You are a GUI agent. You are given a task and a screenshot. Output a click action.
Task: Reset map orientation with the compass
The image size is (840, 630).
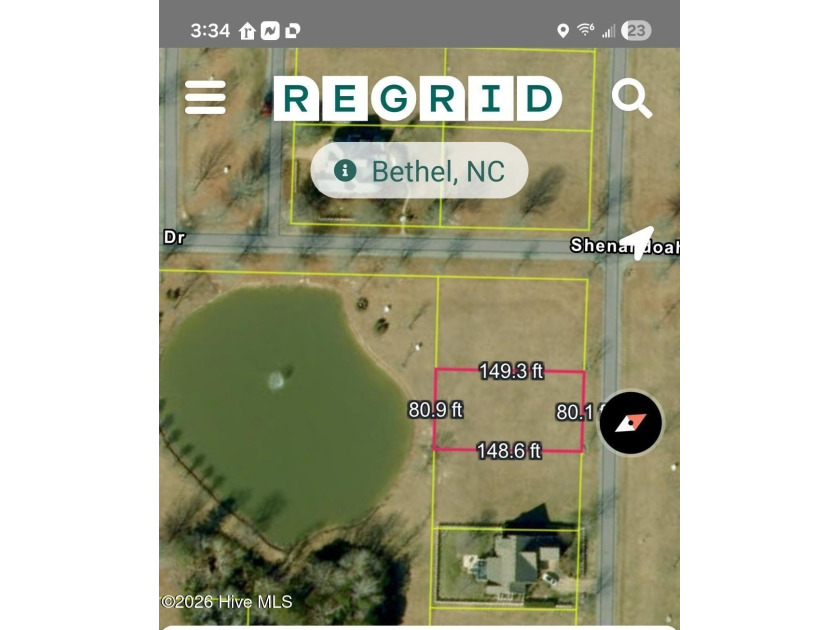tap(630, 422)
